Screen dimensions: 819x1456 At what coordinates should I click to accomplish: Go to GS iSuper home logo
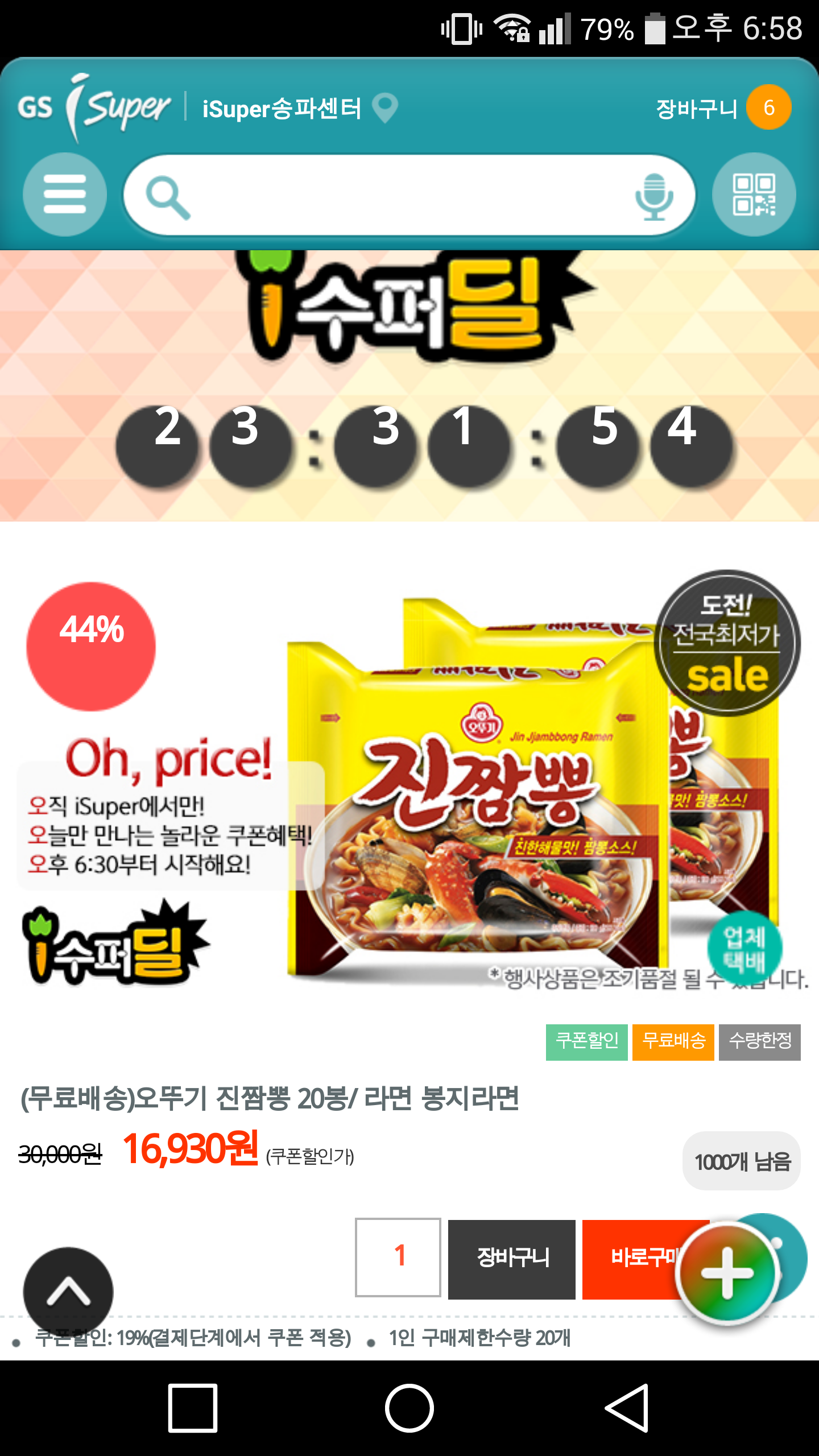(x=94, y=106)
